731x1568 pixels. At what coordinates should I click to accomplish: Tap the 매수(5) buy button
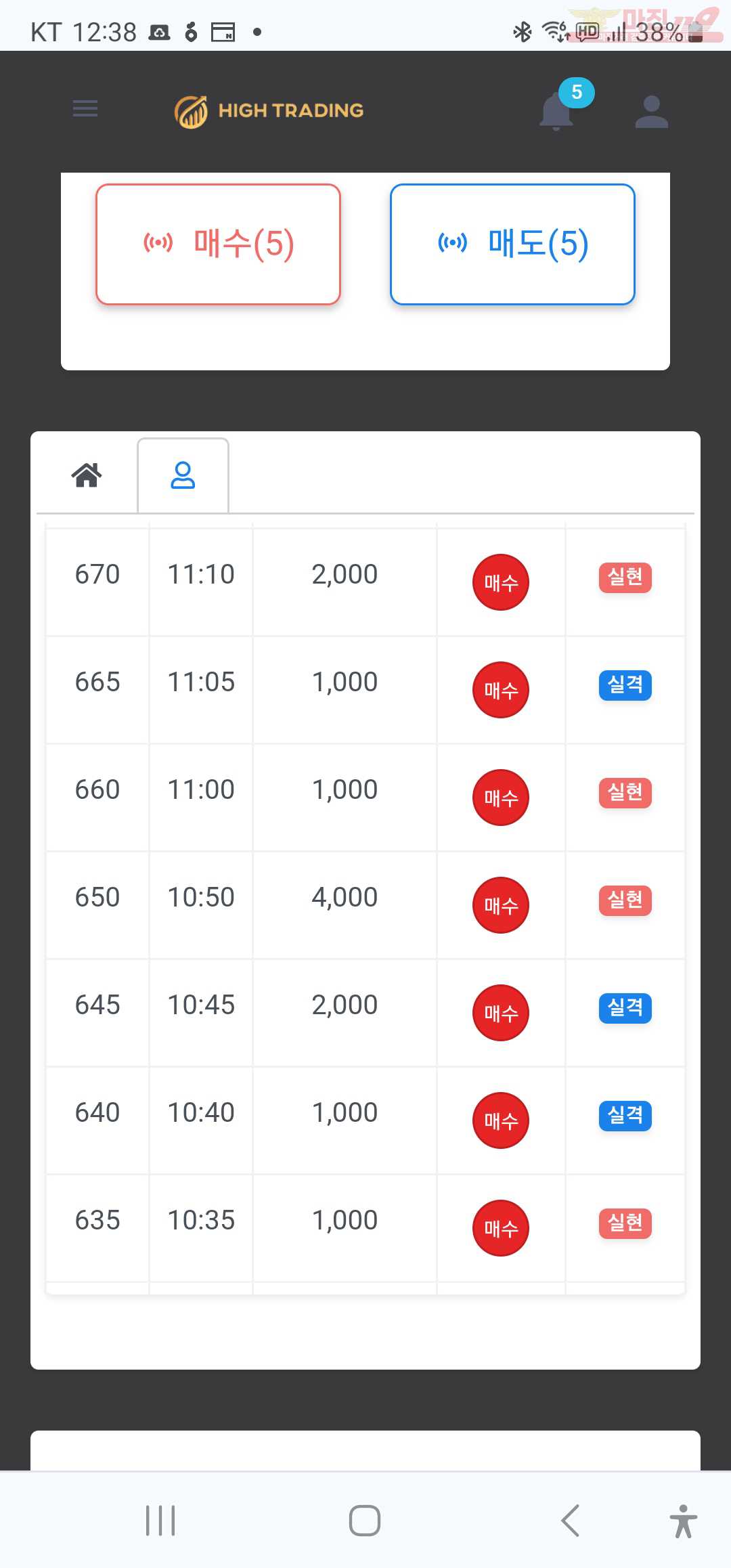click(218, 244)
